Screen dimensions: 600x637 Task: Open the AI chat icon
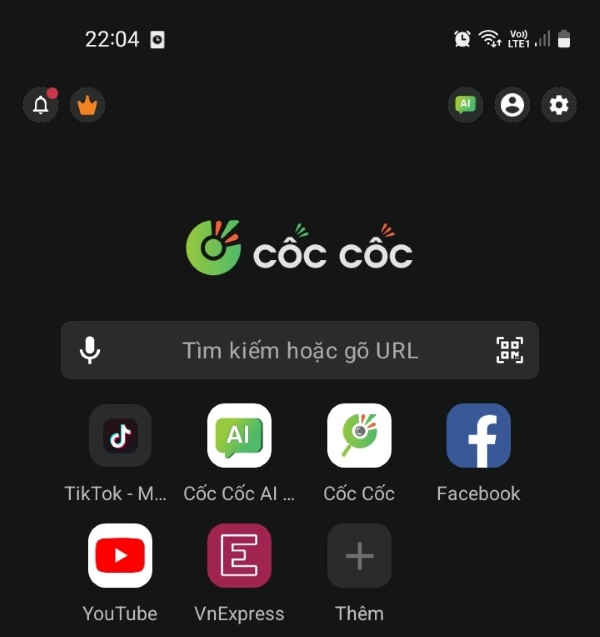[x=465, y=105]
